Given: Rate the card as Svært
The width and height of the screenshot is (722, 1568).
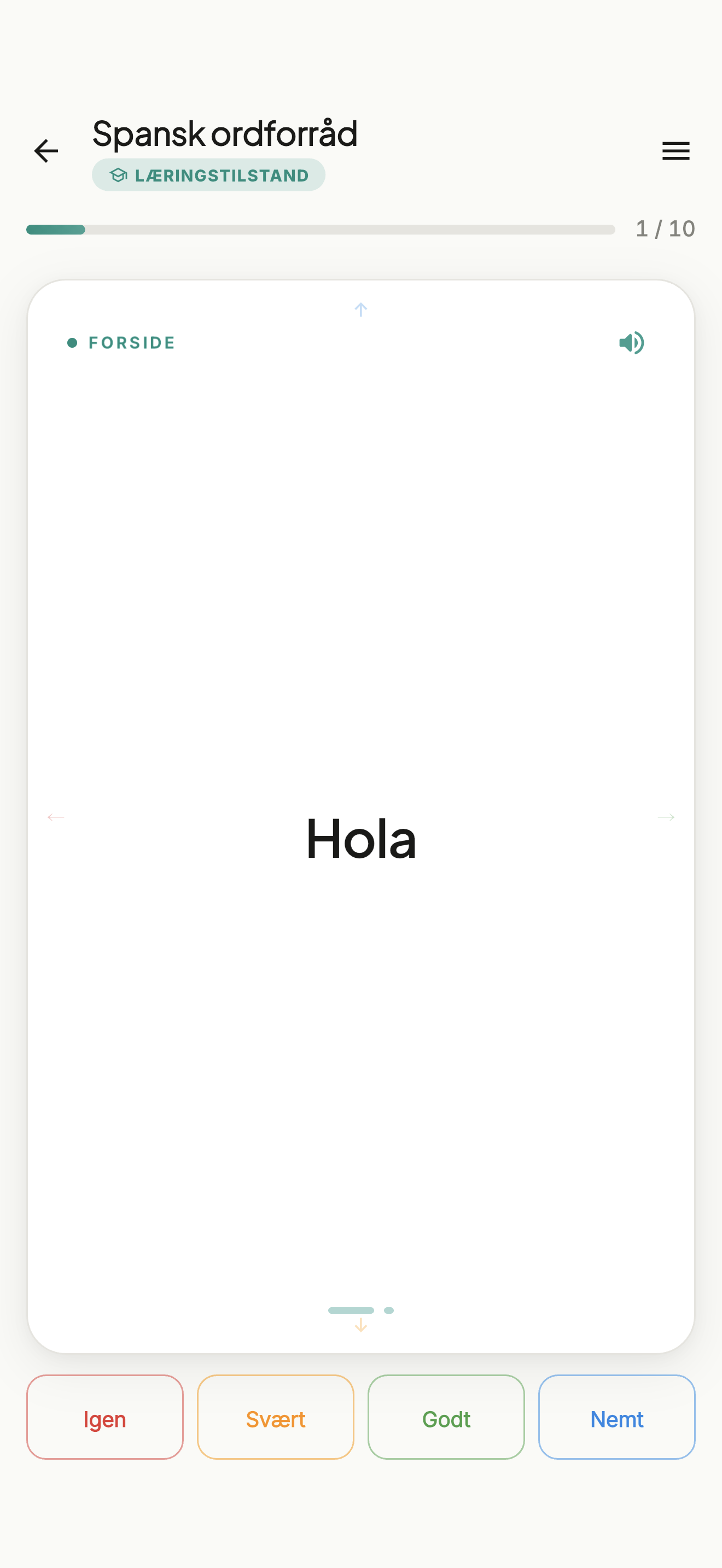Looking at the screenshot, I should (276, 1417).
